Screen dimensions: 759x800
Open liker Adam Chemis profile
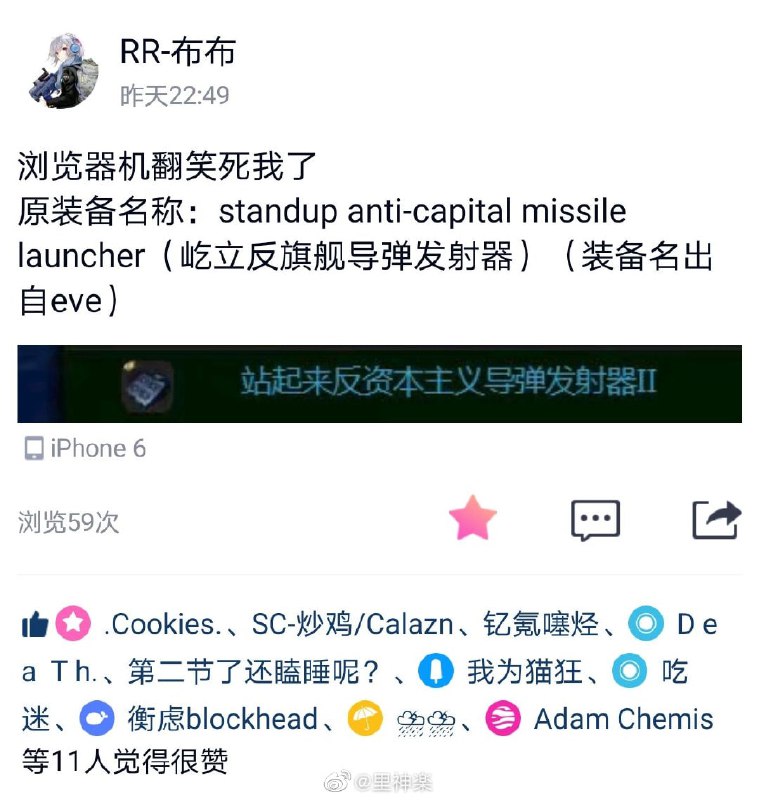[623, 719]
